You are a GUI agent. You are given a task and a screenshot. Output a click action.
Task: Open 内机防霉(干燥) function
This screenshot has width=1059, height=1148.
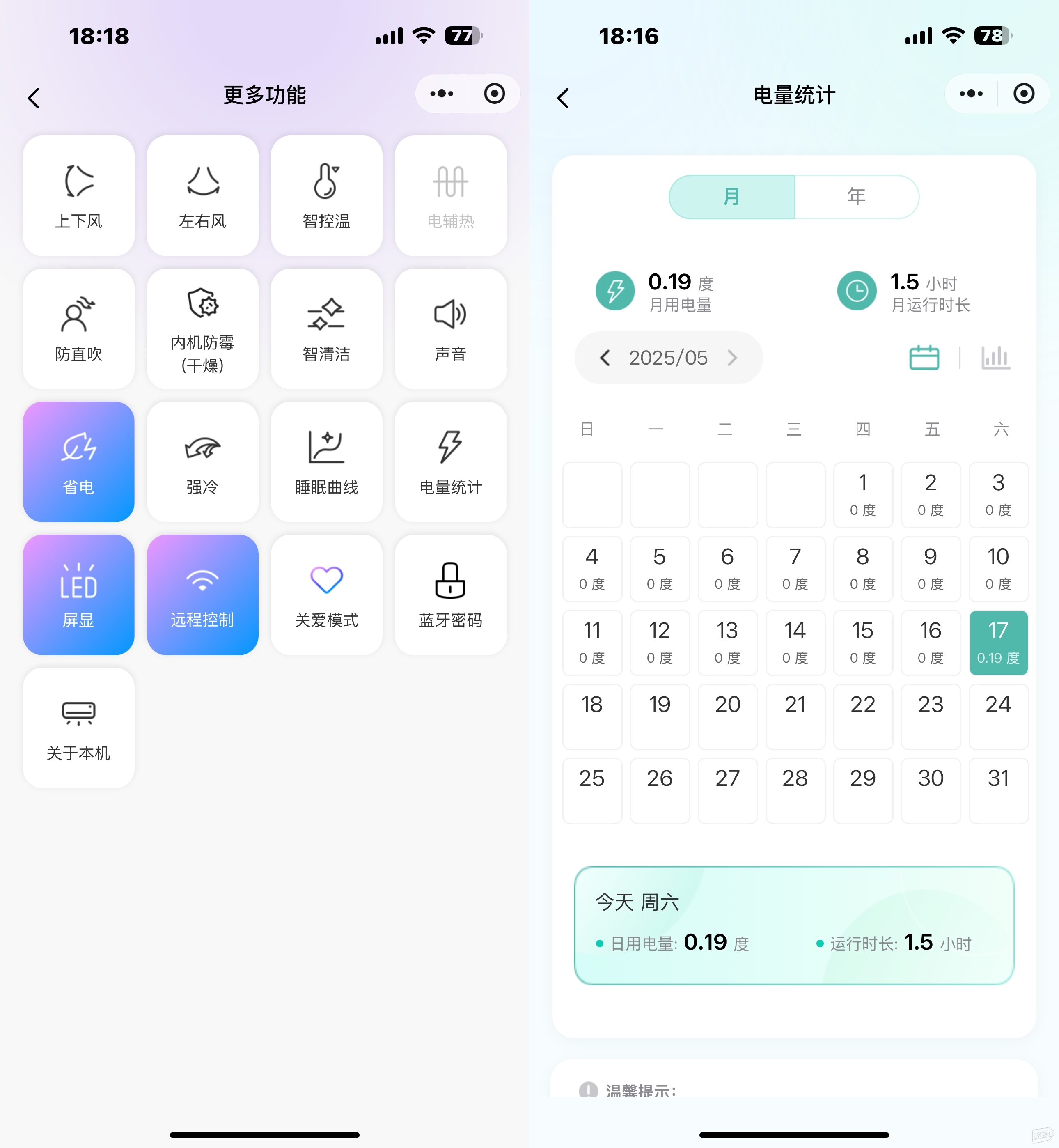tap(202, 329)
